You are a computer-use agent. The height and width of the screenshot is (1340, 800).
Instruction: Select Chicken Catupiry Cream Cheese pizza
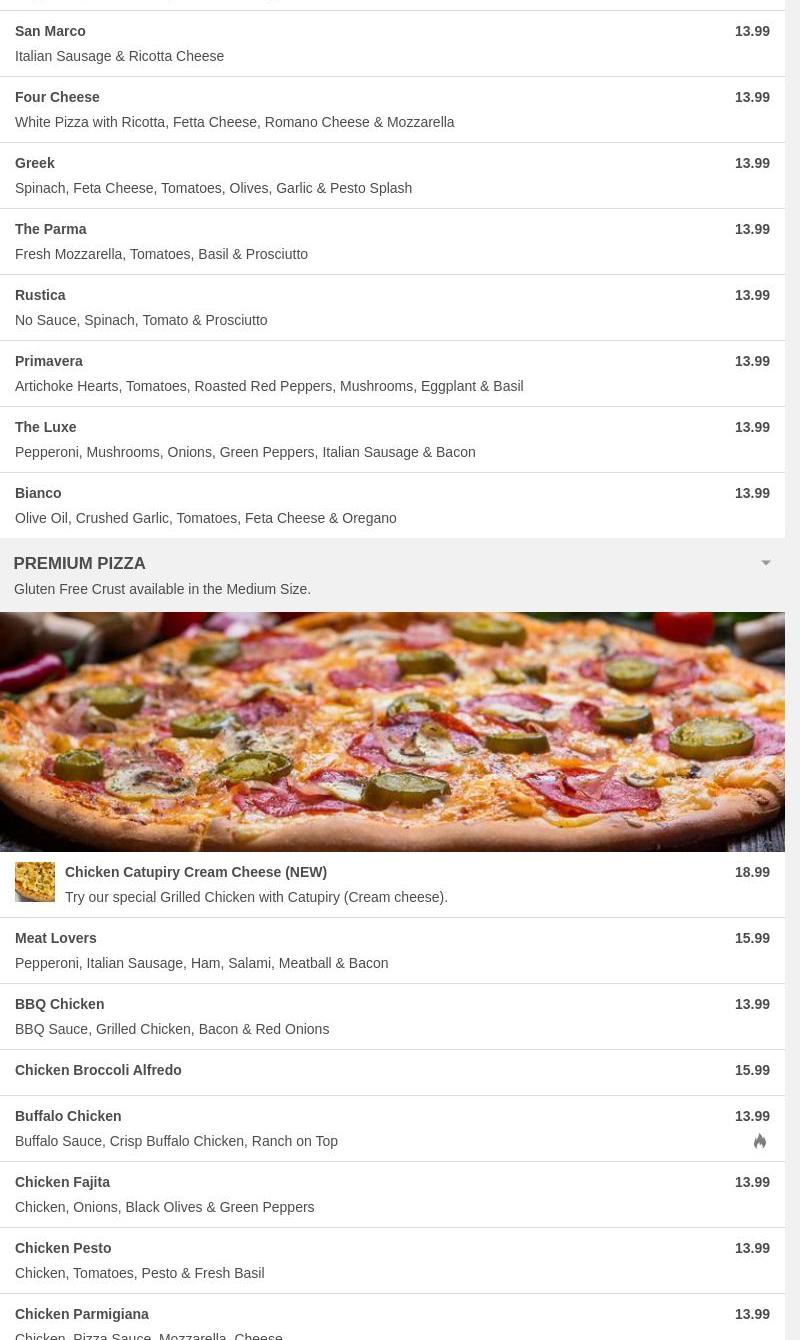click(196, 873)
